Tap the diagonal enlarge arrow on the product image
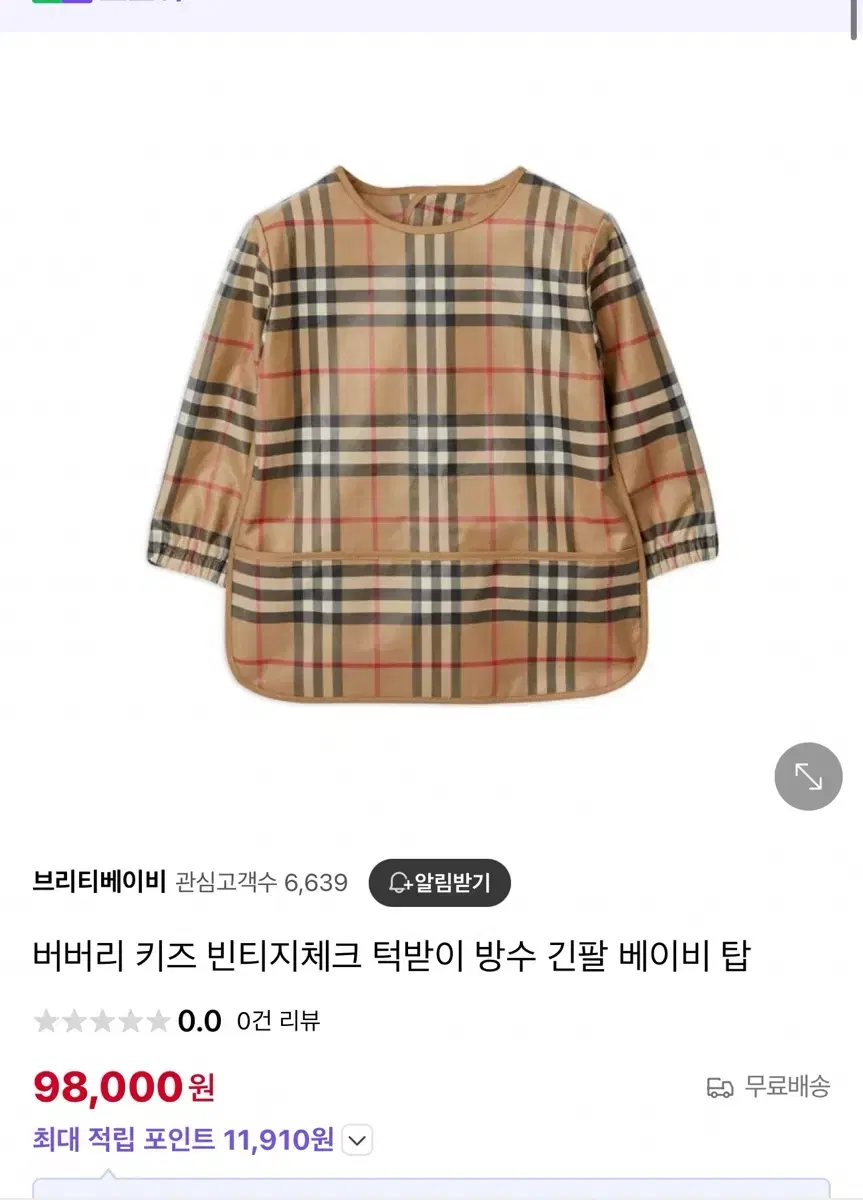Viewport: 863px width, 1200px height. [x=807, y=777]
